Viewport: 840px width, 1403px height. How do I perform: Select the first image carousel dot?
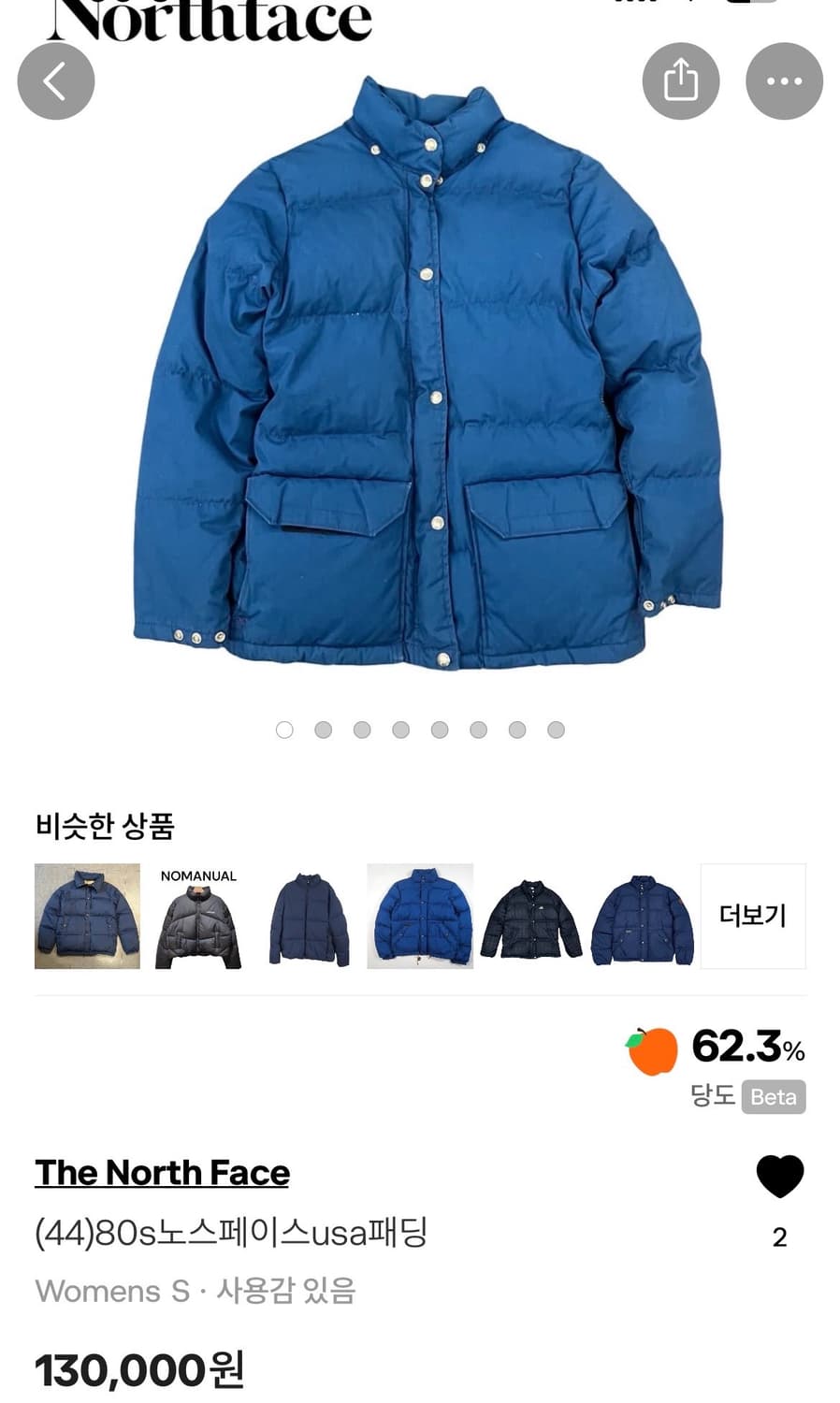284,729
